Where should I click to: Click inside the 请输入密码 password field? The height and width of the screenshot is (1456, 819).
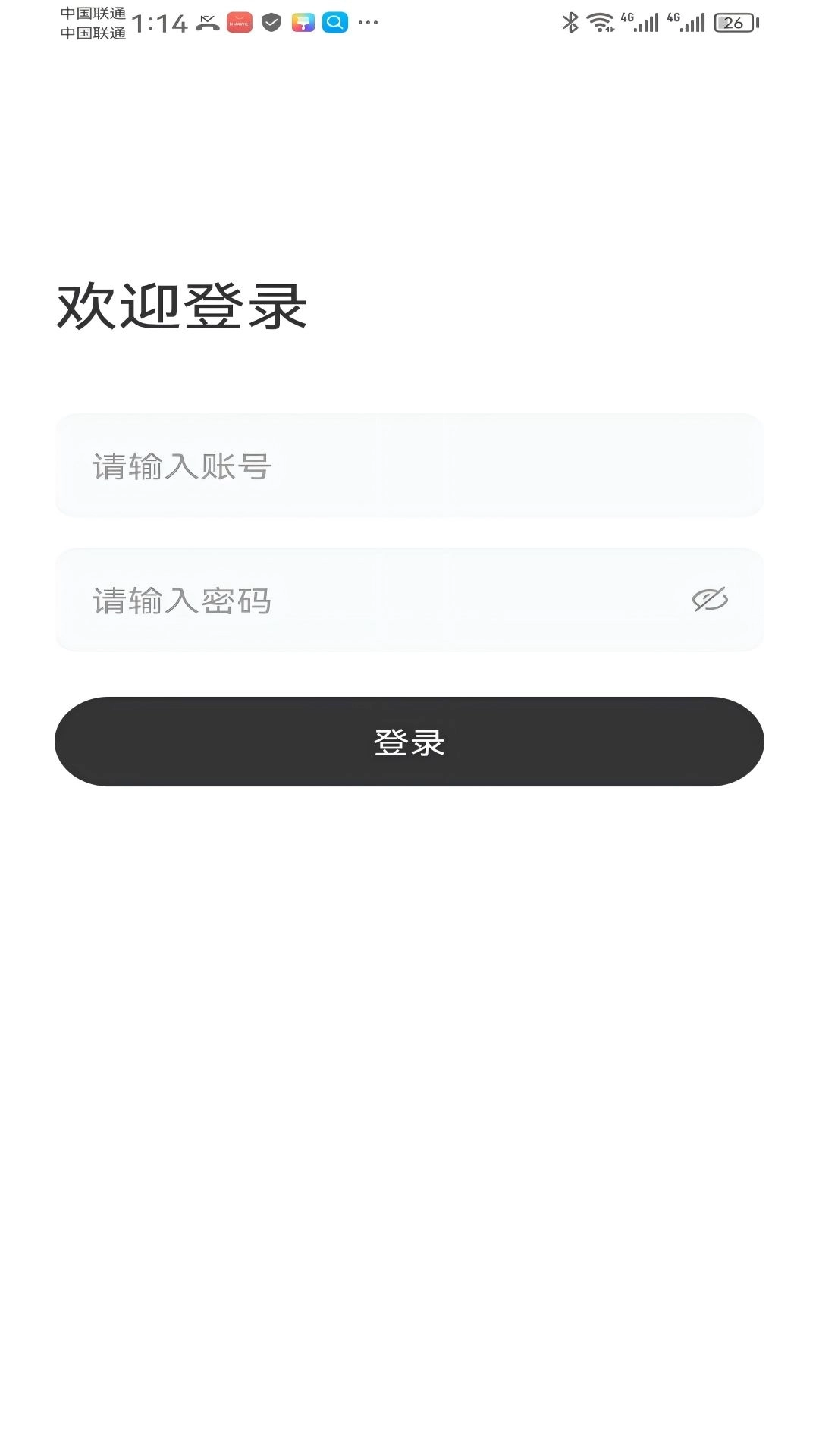coord(303,601)
